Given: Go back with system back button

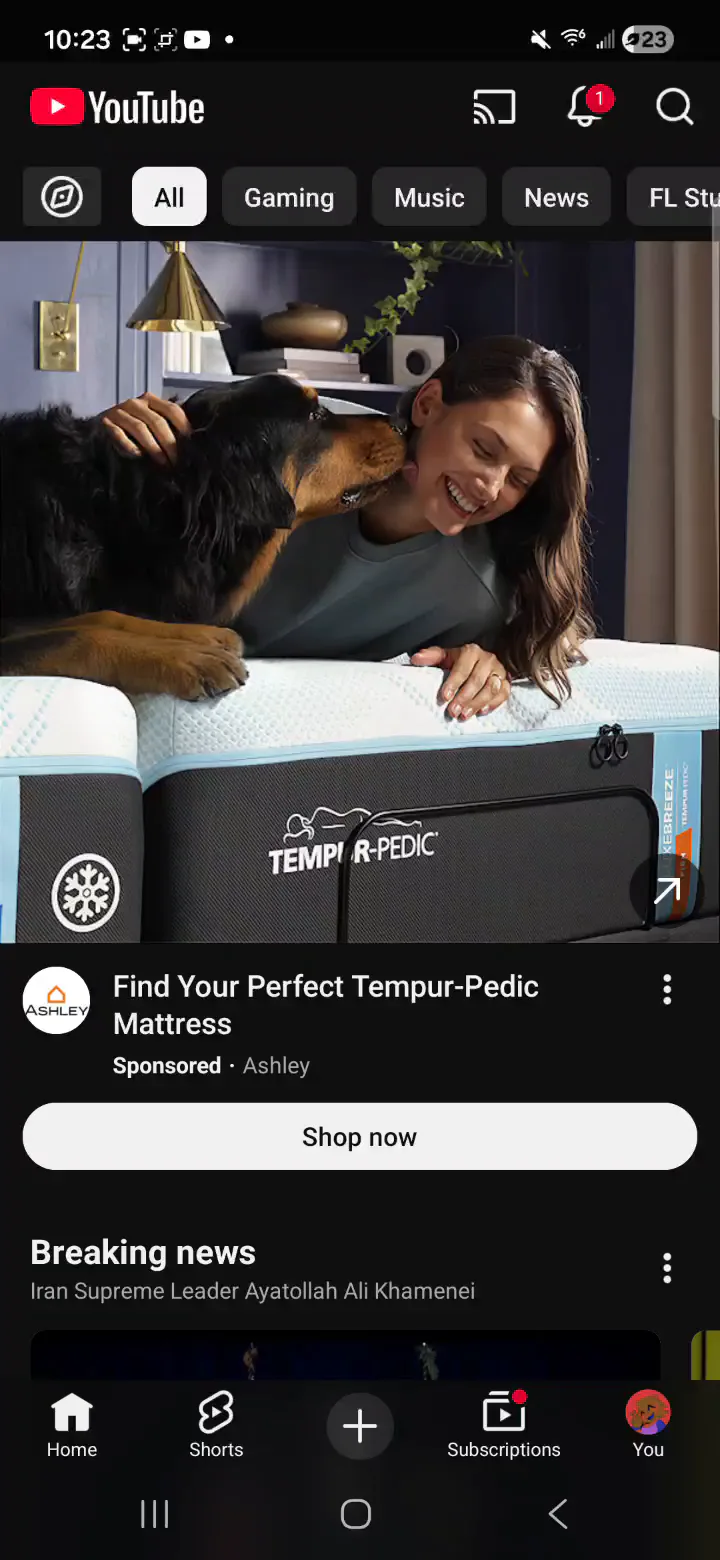Looking at the screenshot, I should click(x=558, y=1514).
